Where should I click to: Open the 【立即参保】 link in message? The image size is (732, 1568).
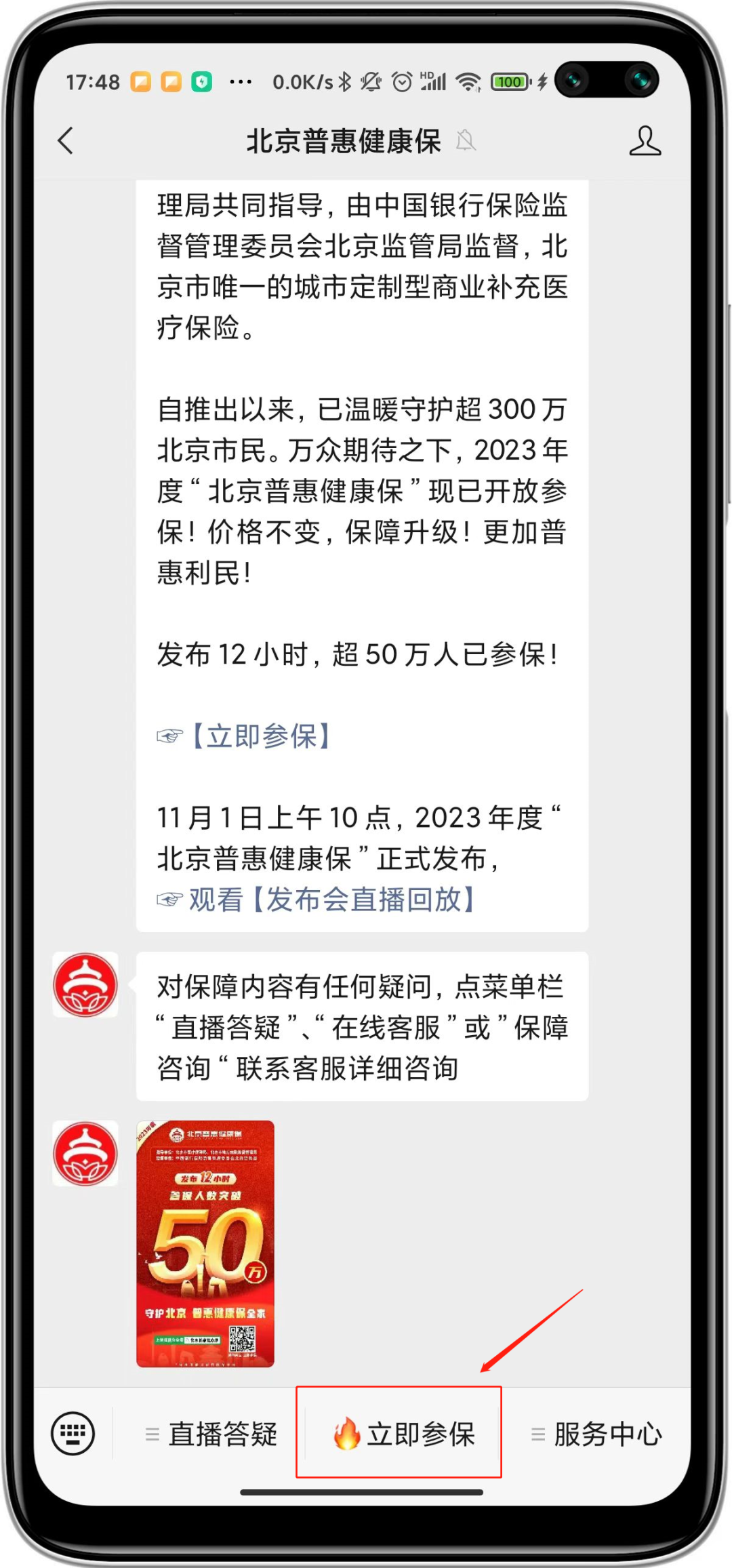tap(260, 736)
